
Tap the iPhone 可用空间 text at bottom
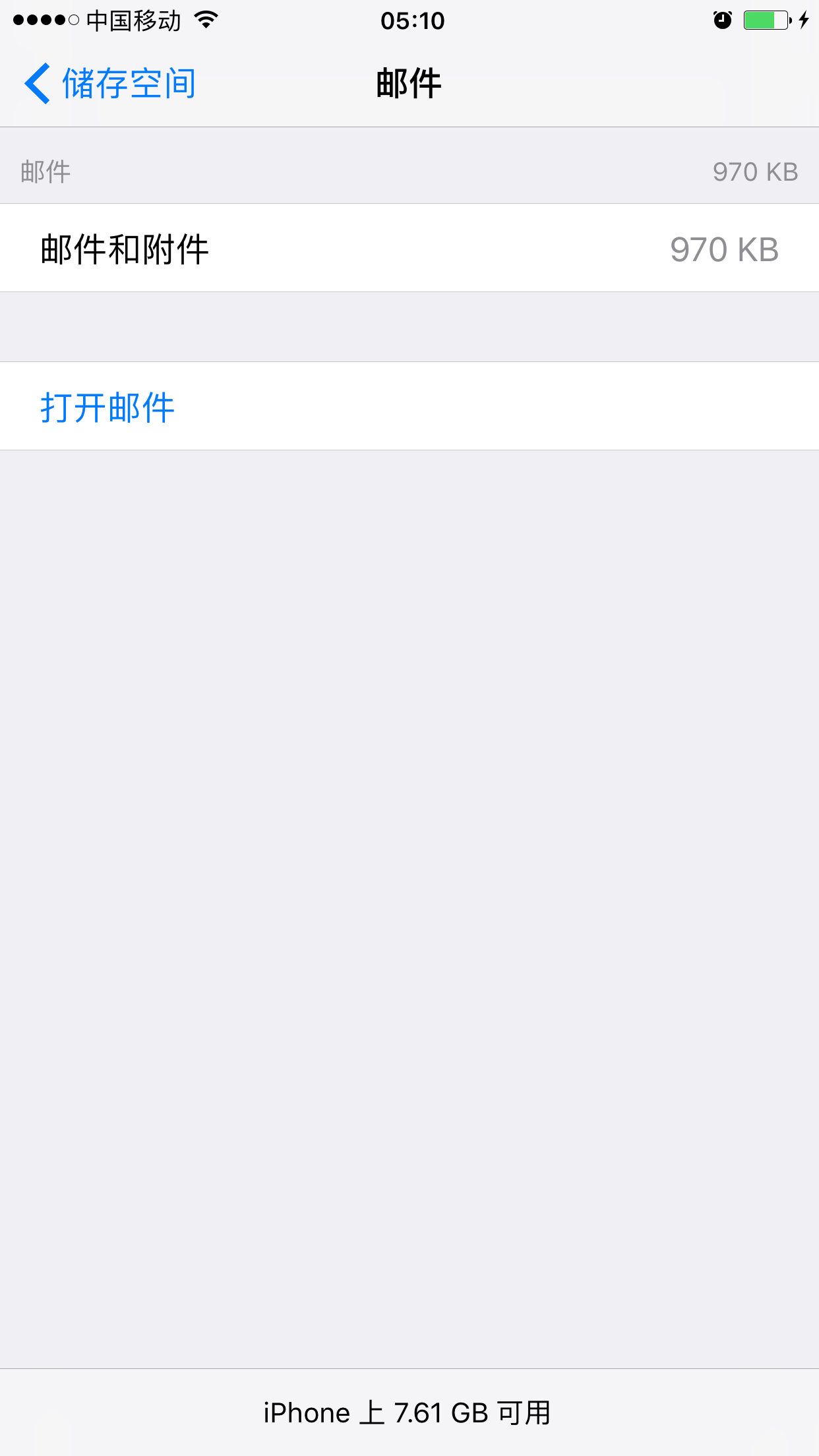pyautogui.click(x=409, y=1412)
